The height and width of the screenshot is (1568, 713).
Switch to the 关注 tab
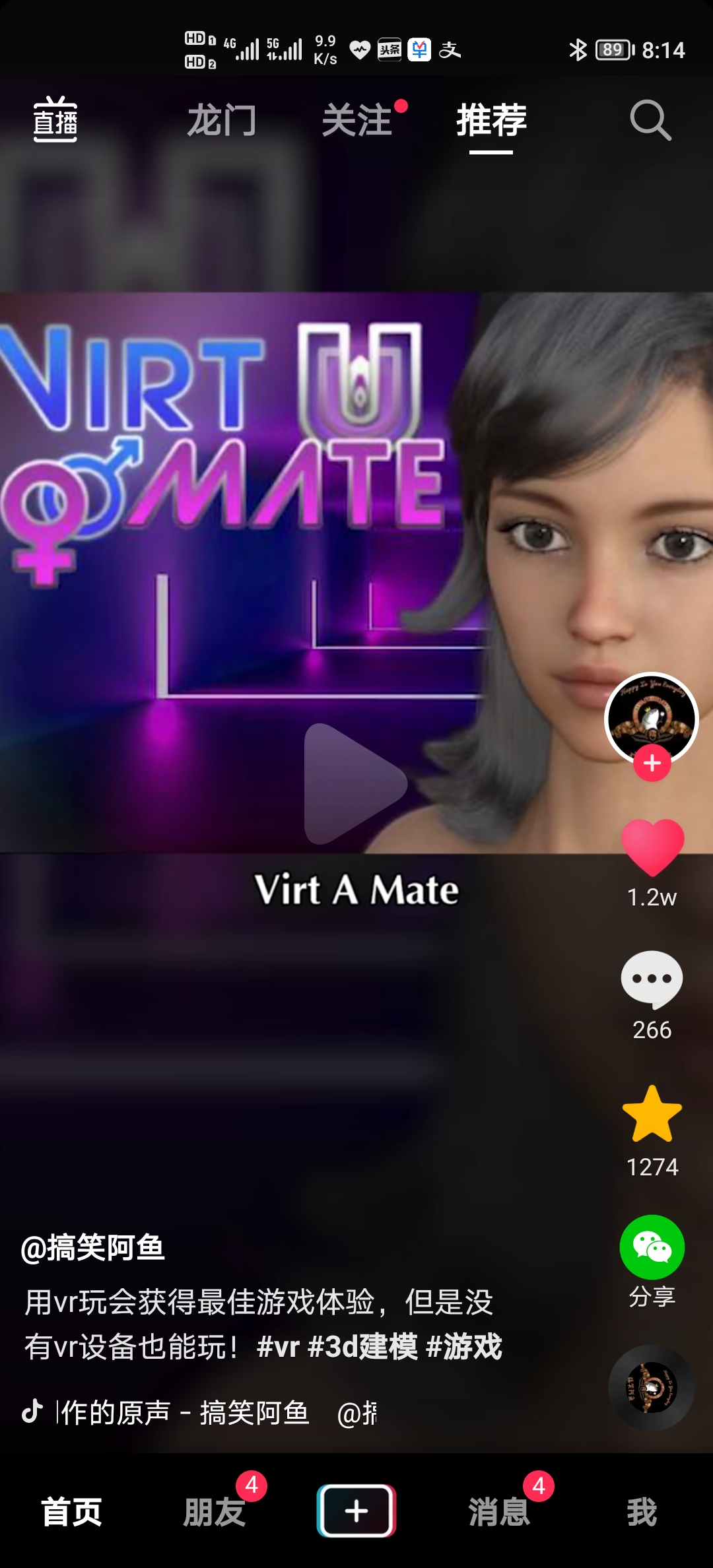357,121
